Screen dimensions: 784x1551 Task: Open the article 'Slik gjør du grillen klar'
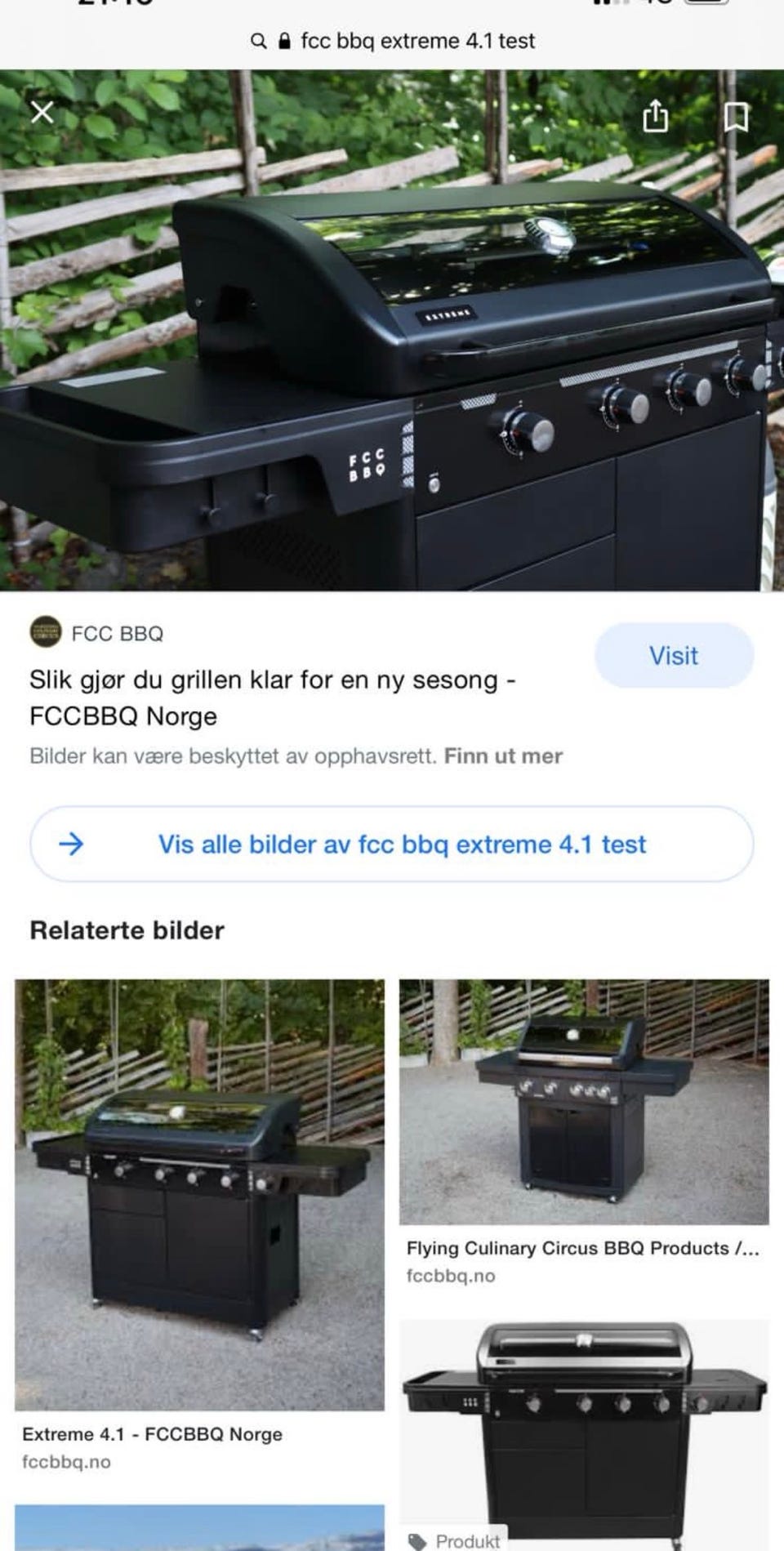269,698
